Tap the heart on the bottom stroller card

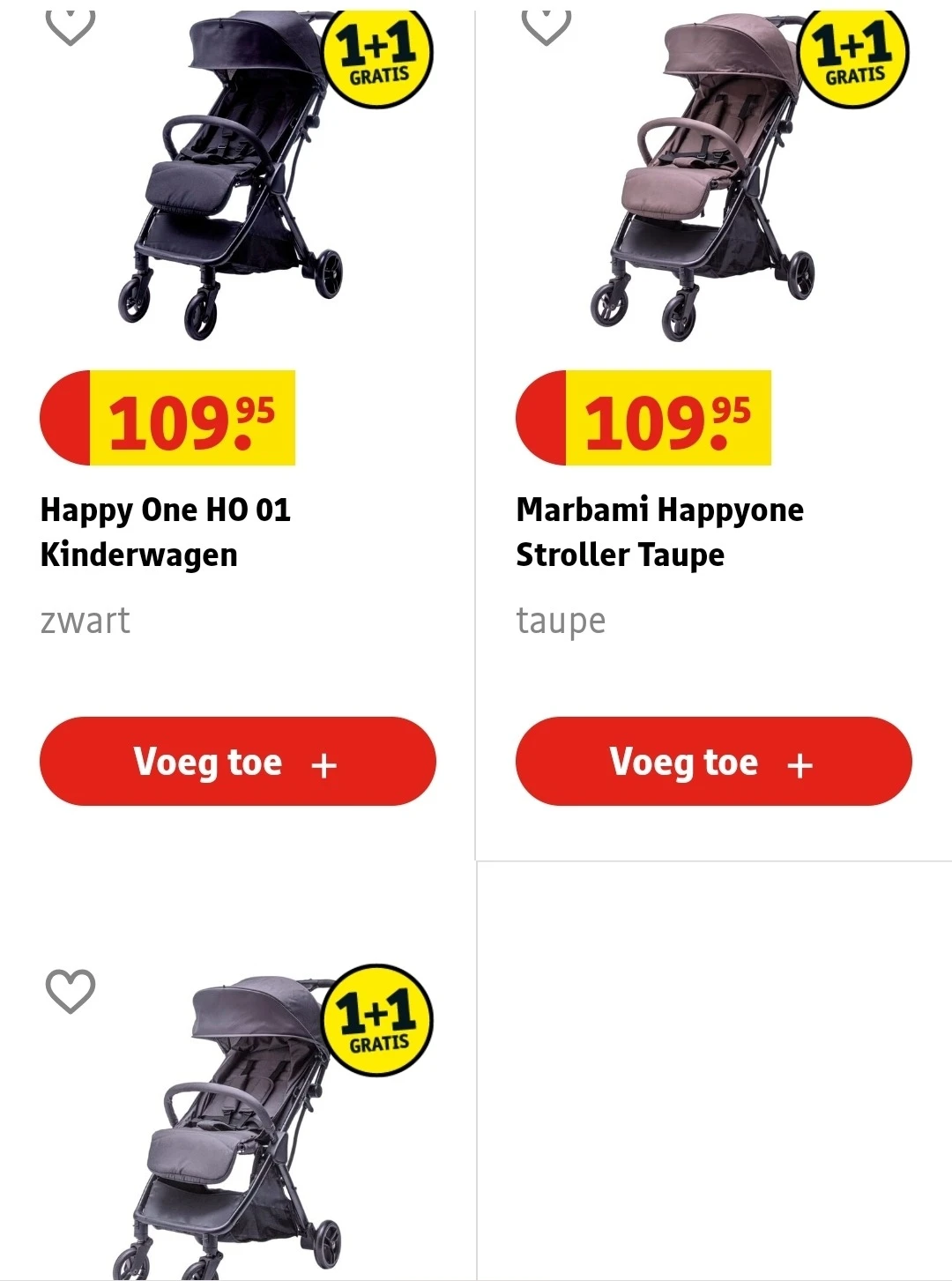(x=71, y=991)
